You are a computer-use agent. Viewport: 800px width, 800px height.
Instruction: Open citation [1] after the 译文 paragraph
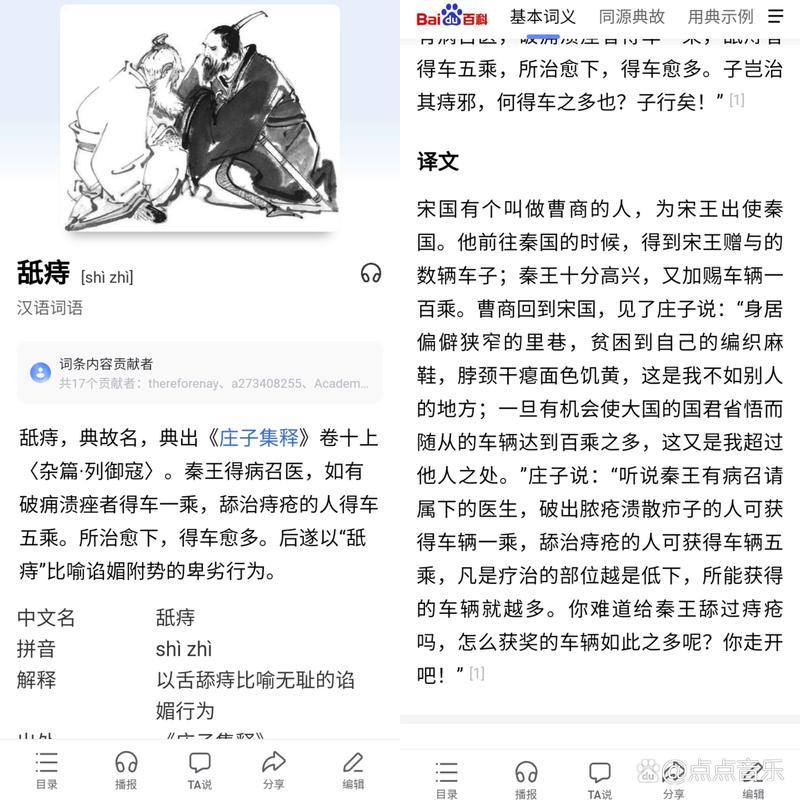pyautogui.click(x=477, y=673)
